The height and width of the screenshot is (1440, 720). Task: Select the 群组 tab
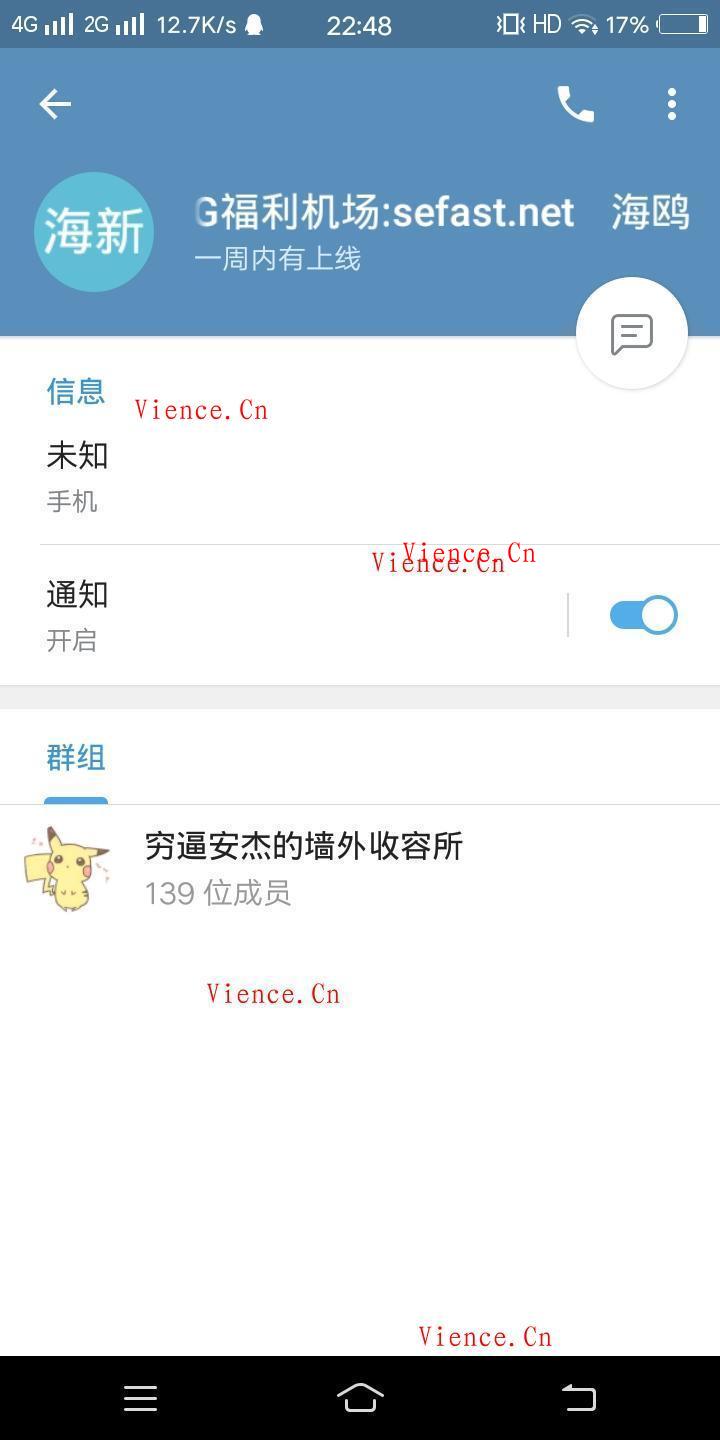(75, 759)
